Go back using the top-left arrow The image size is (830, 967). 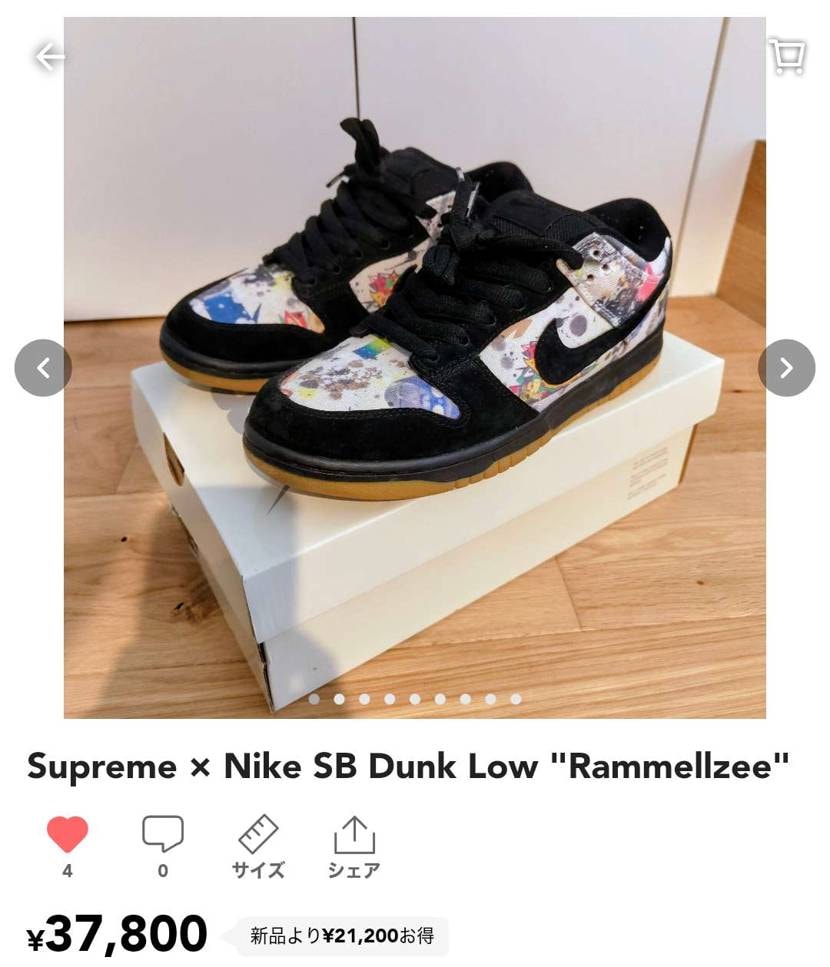(49, 57)
